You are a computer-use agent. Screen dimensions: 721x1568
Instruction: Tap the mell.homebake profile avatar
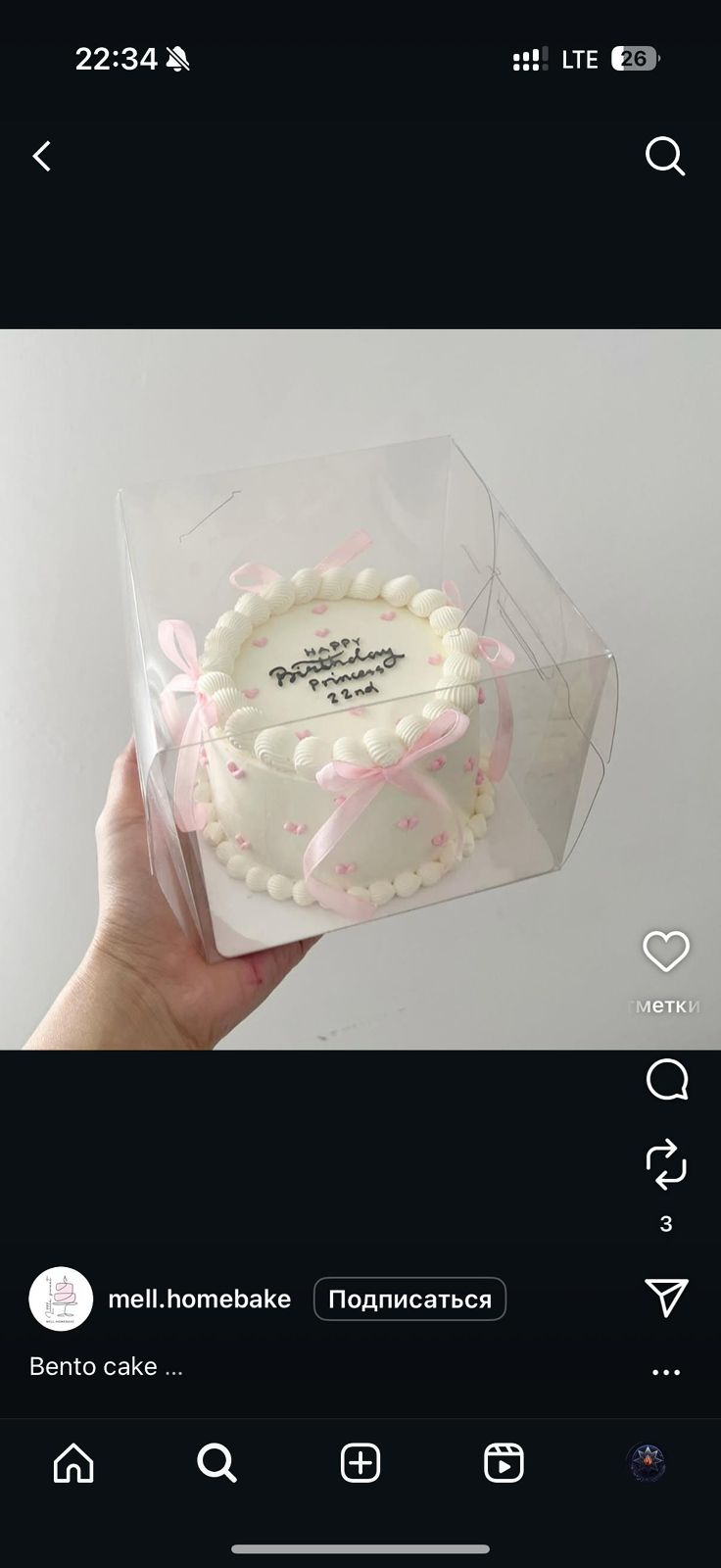(61, 1298)
